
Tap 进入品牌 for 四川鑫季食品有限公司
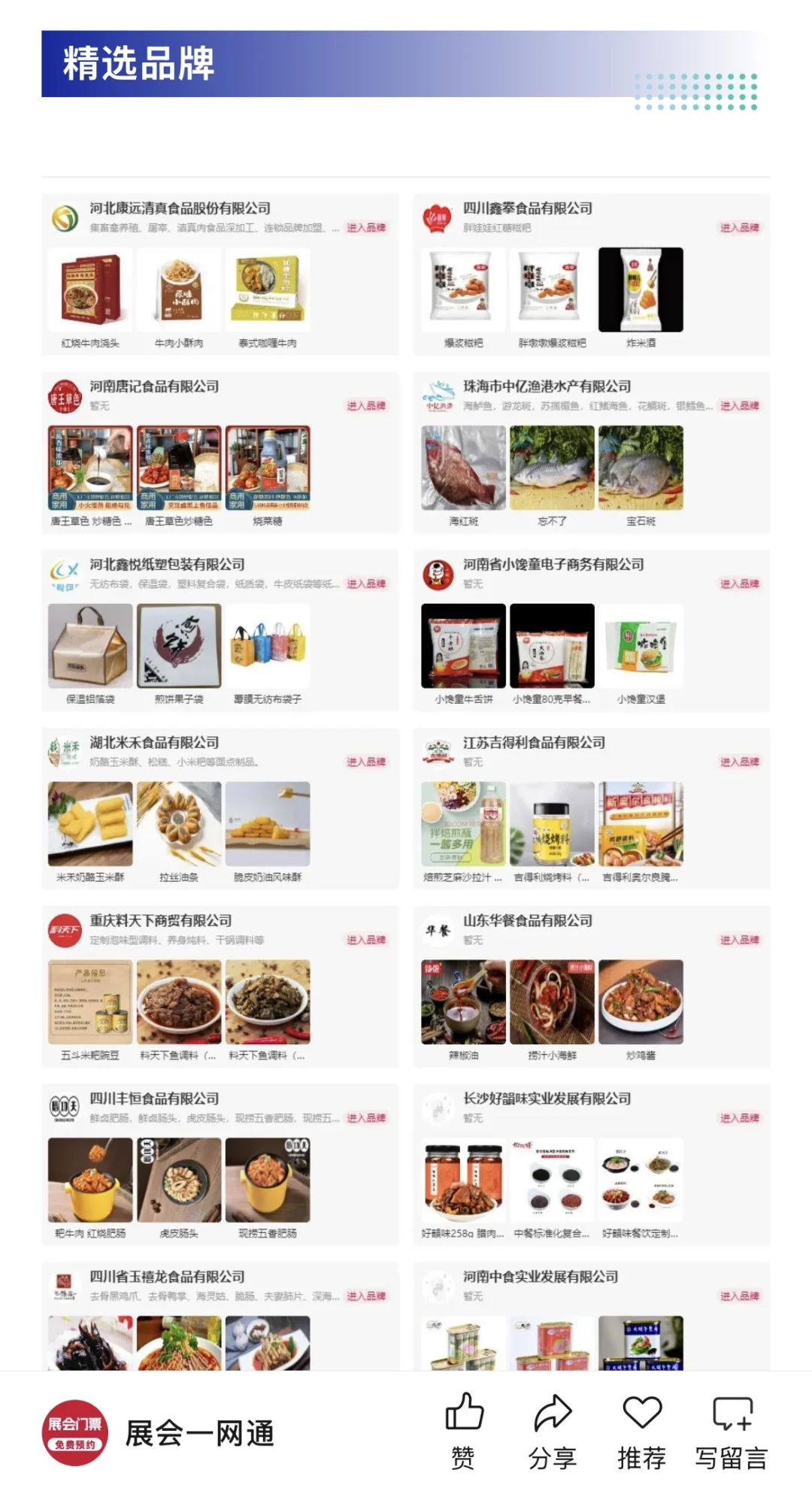739,228
